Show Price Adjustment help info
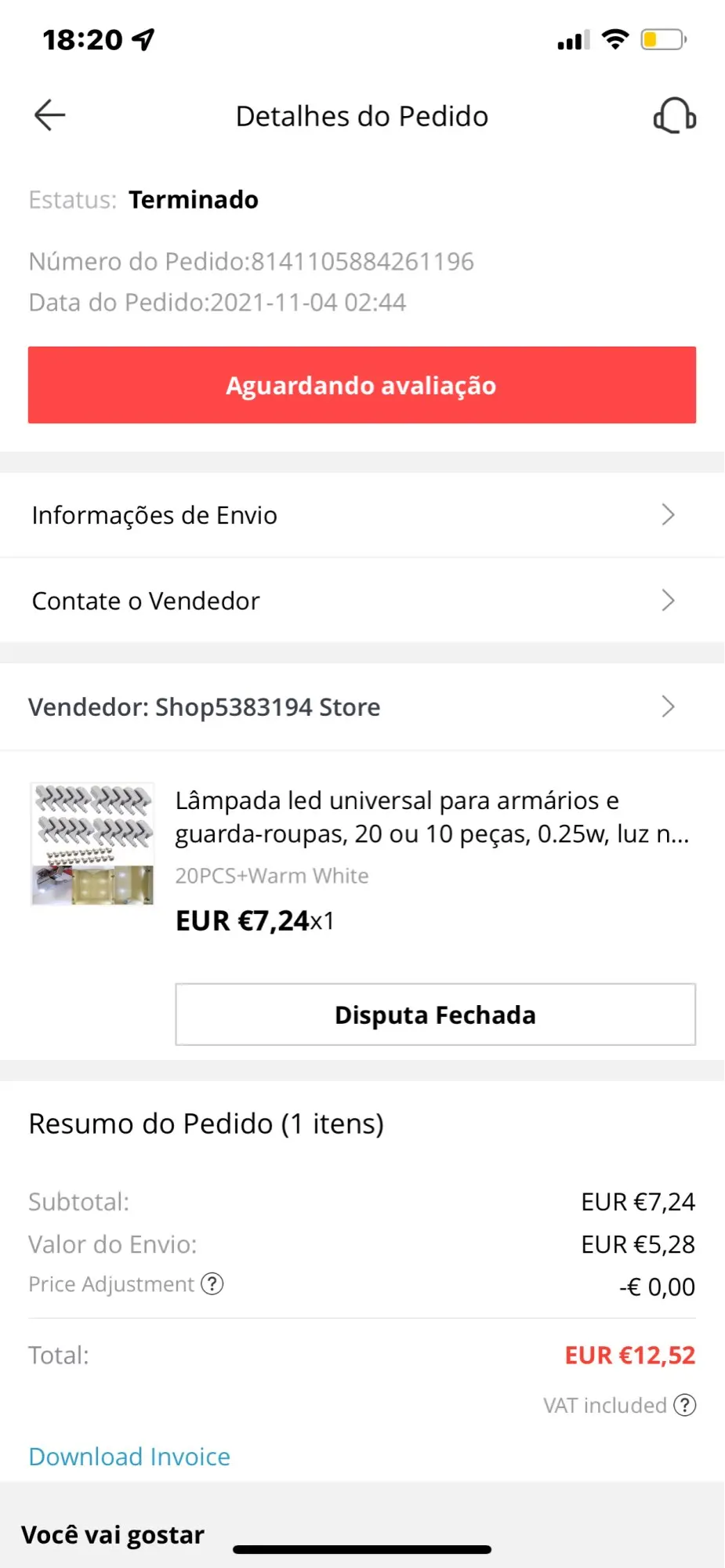The image size is (725, 1568). [212, 1284]
